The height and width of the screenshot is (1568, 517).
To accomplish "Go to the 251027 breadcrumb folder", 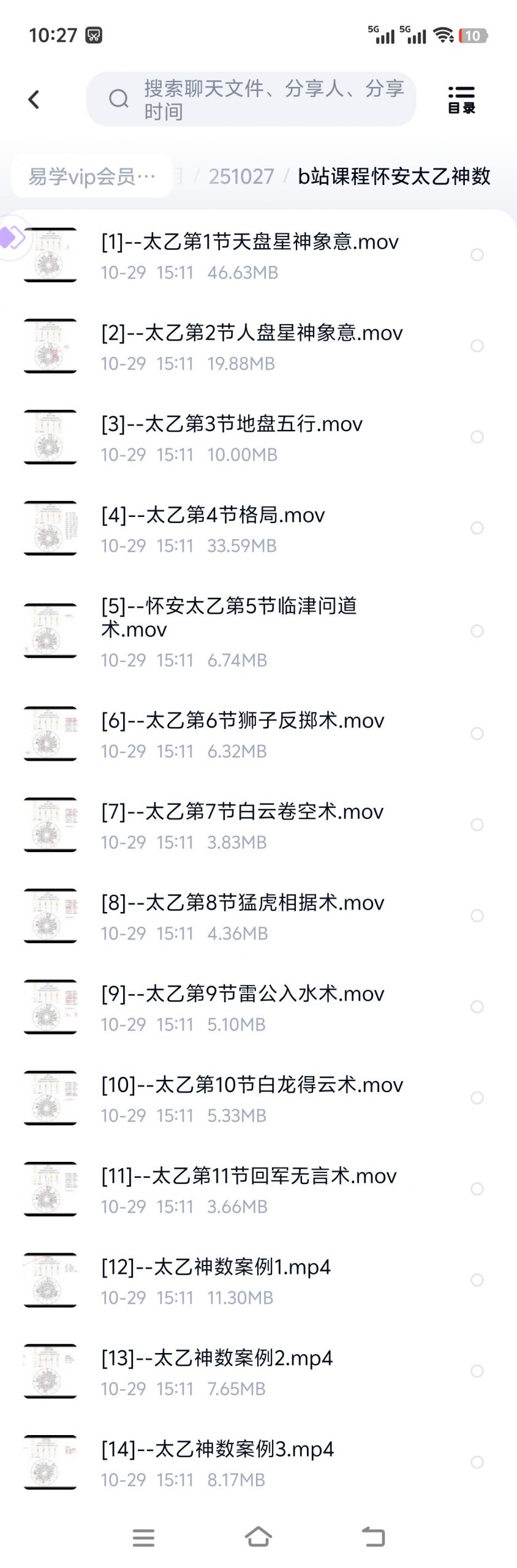I will (241, 176).
